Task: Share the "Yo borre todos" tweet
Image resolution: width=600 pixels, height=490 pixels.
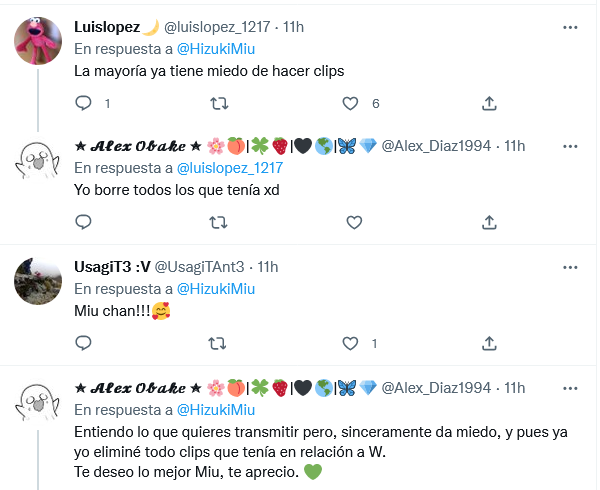Action: [489, 222]
